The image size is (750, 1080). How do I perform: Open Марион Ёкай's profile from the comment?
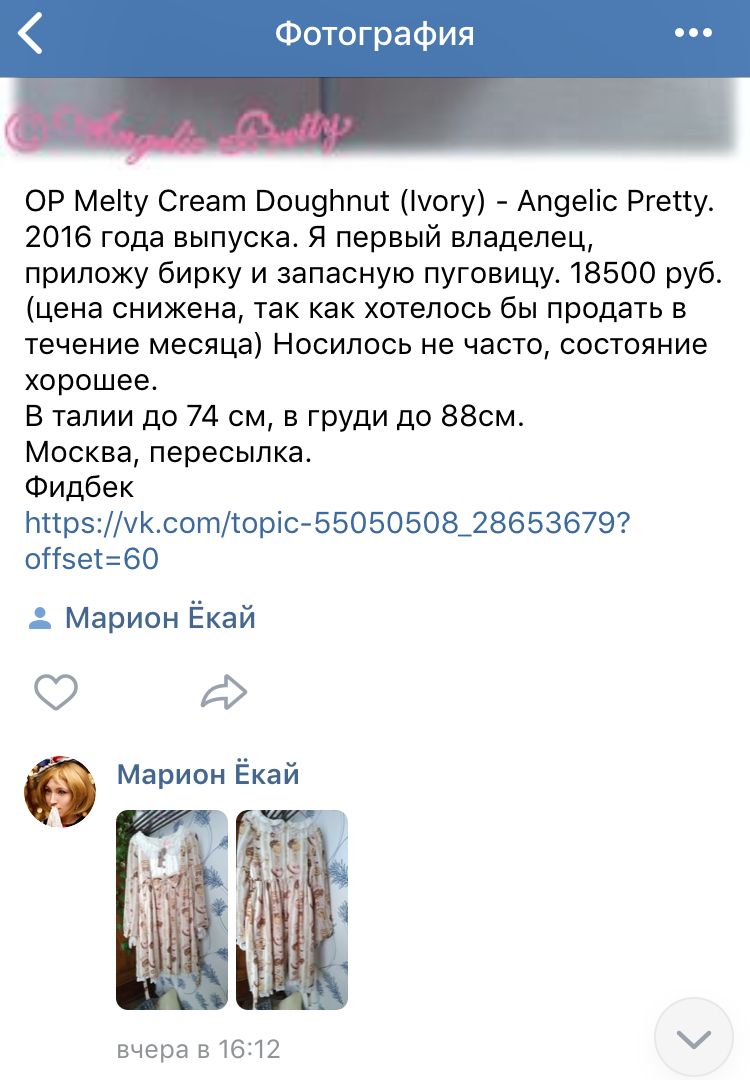pos(208,774)
